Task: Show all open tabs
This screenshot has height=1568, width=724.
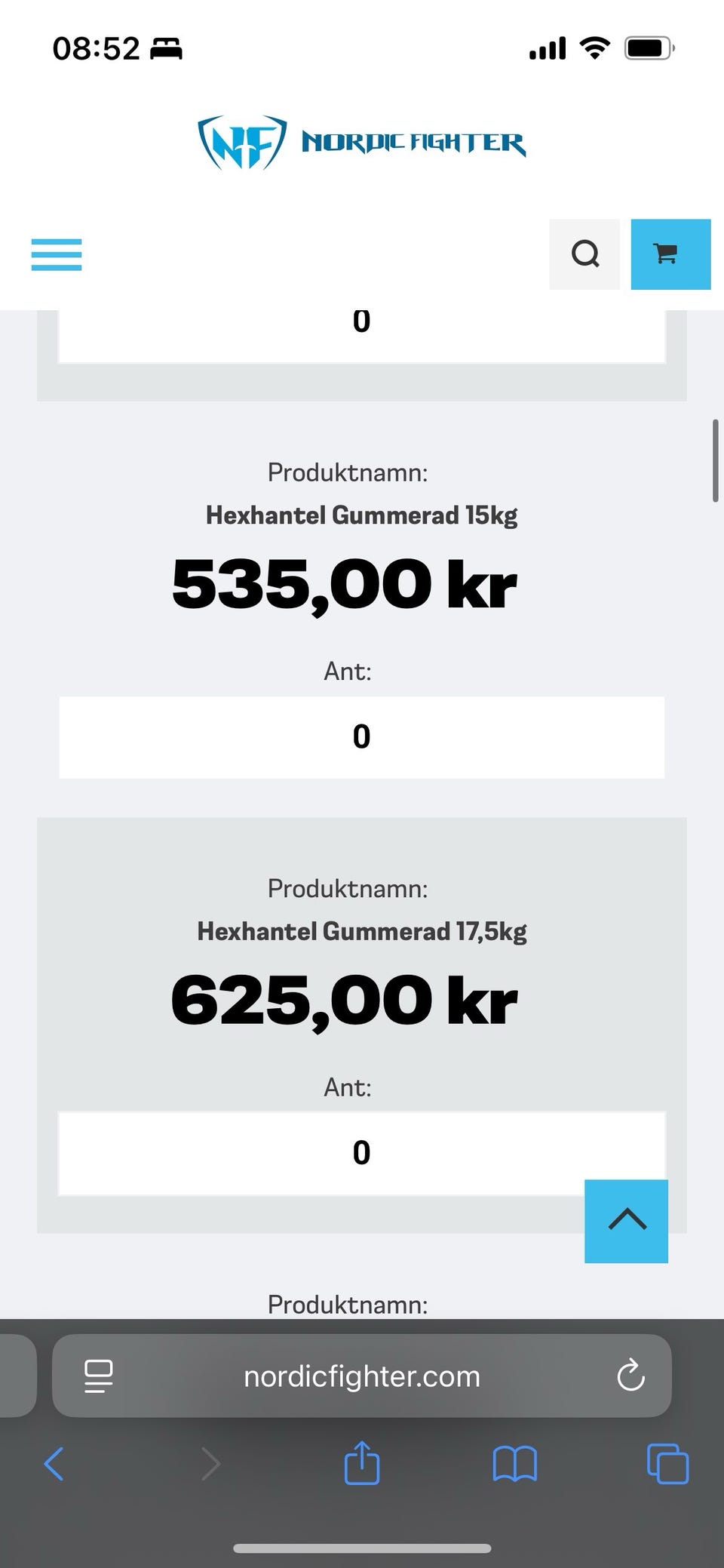Action: tap(668, 1465)
